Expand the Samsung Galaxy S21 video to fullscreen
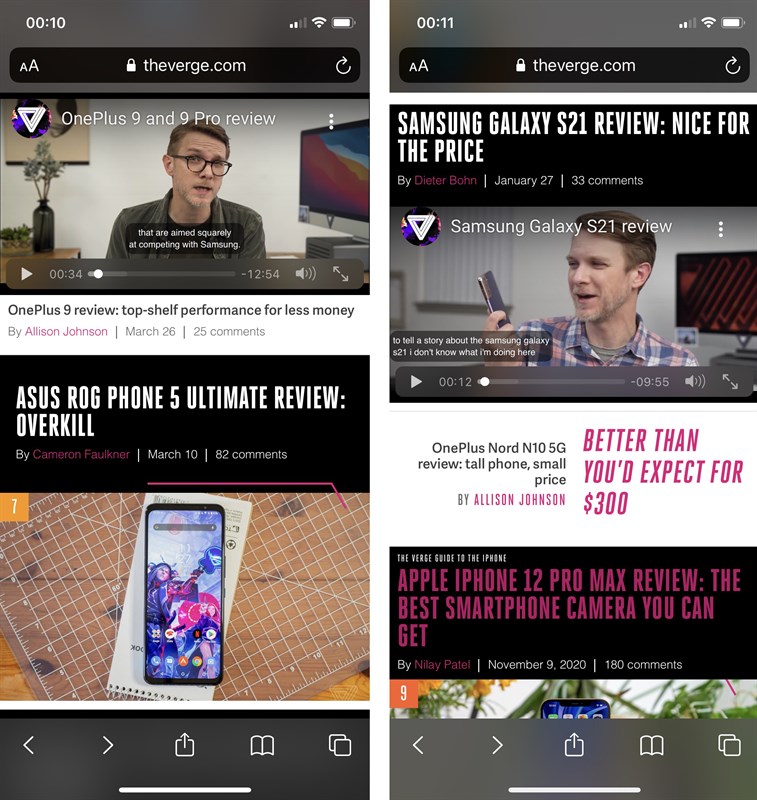This screenshot has height=800, width=757. point(730,382)
